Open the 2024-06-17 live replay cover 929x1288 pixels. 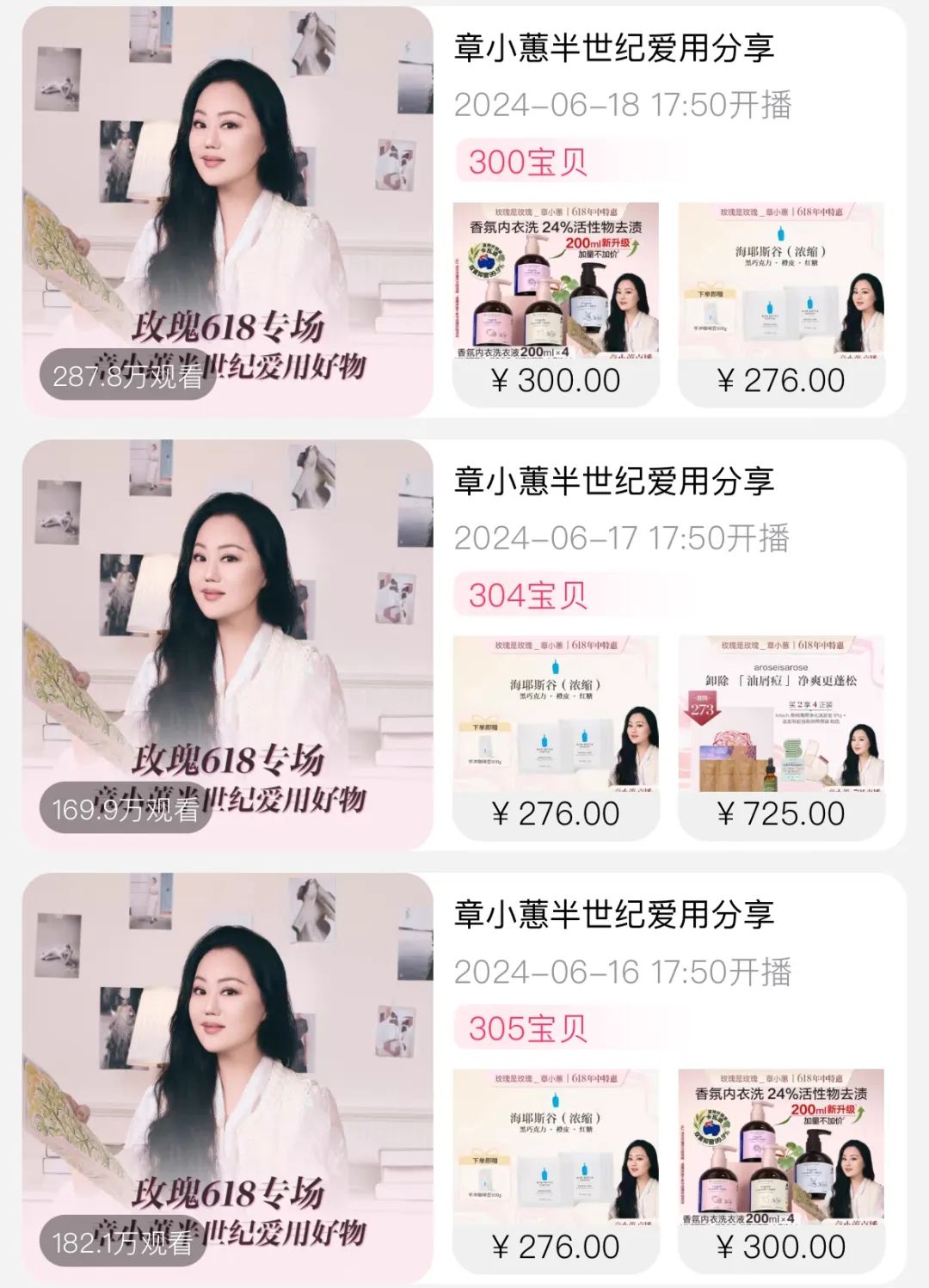tap(227, 645)
